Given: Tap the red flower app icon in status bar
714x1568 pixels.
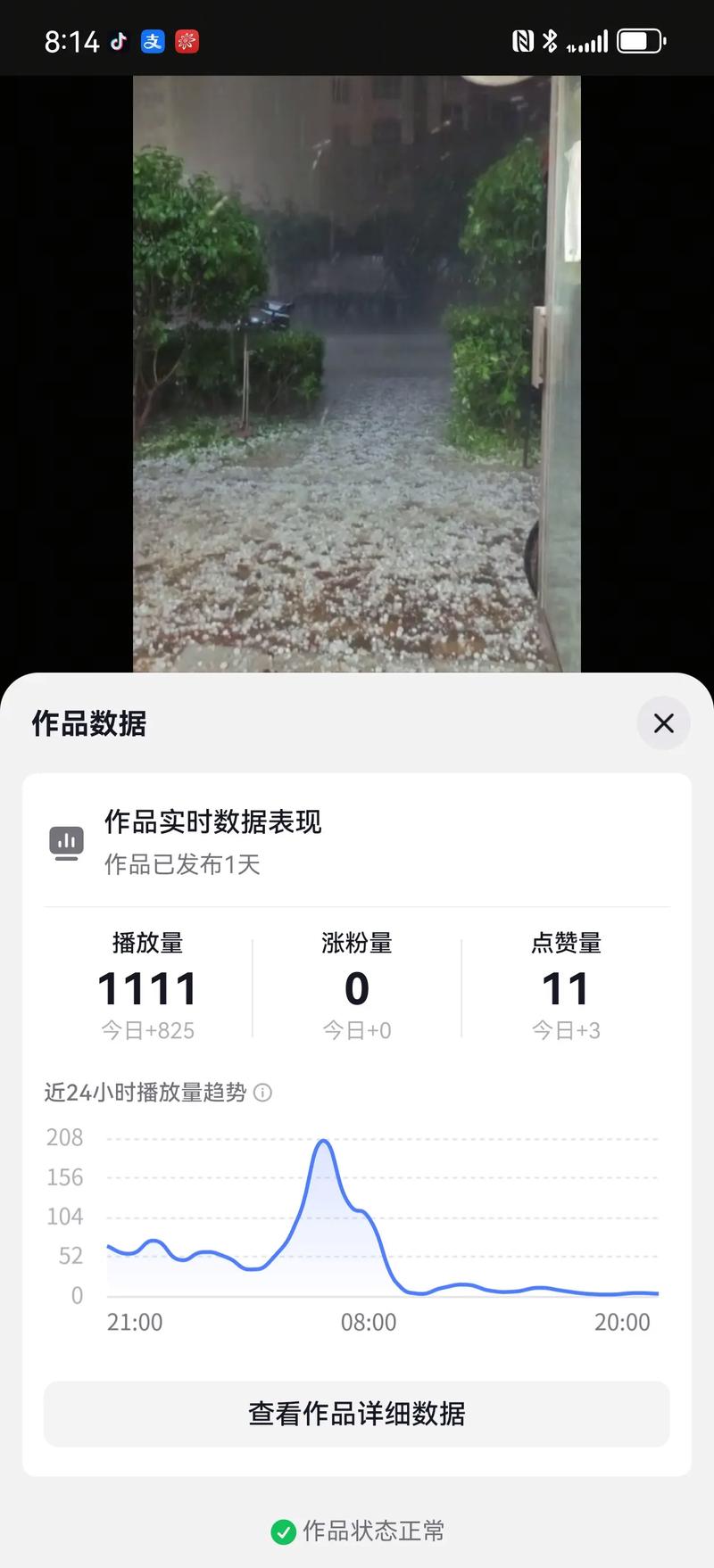Looking at the screenshot, I should click(187, 40).
